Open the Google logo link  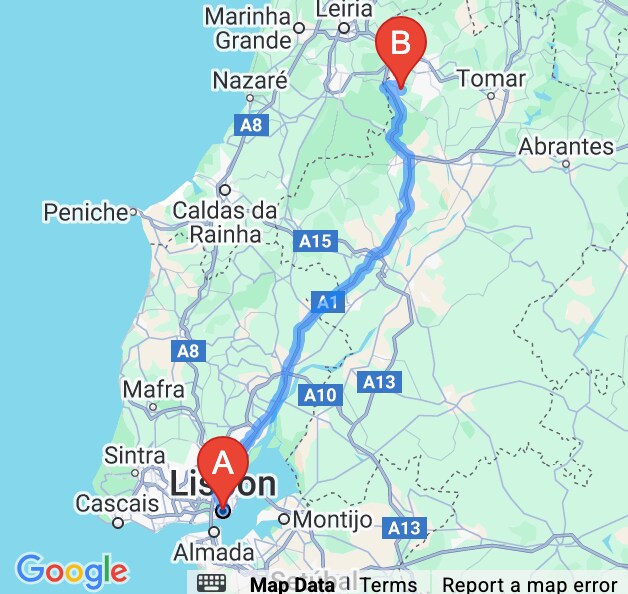[x=72, y=571]
